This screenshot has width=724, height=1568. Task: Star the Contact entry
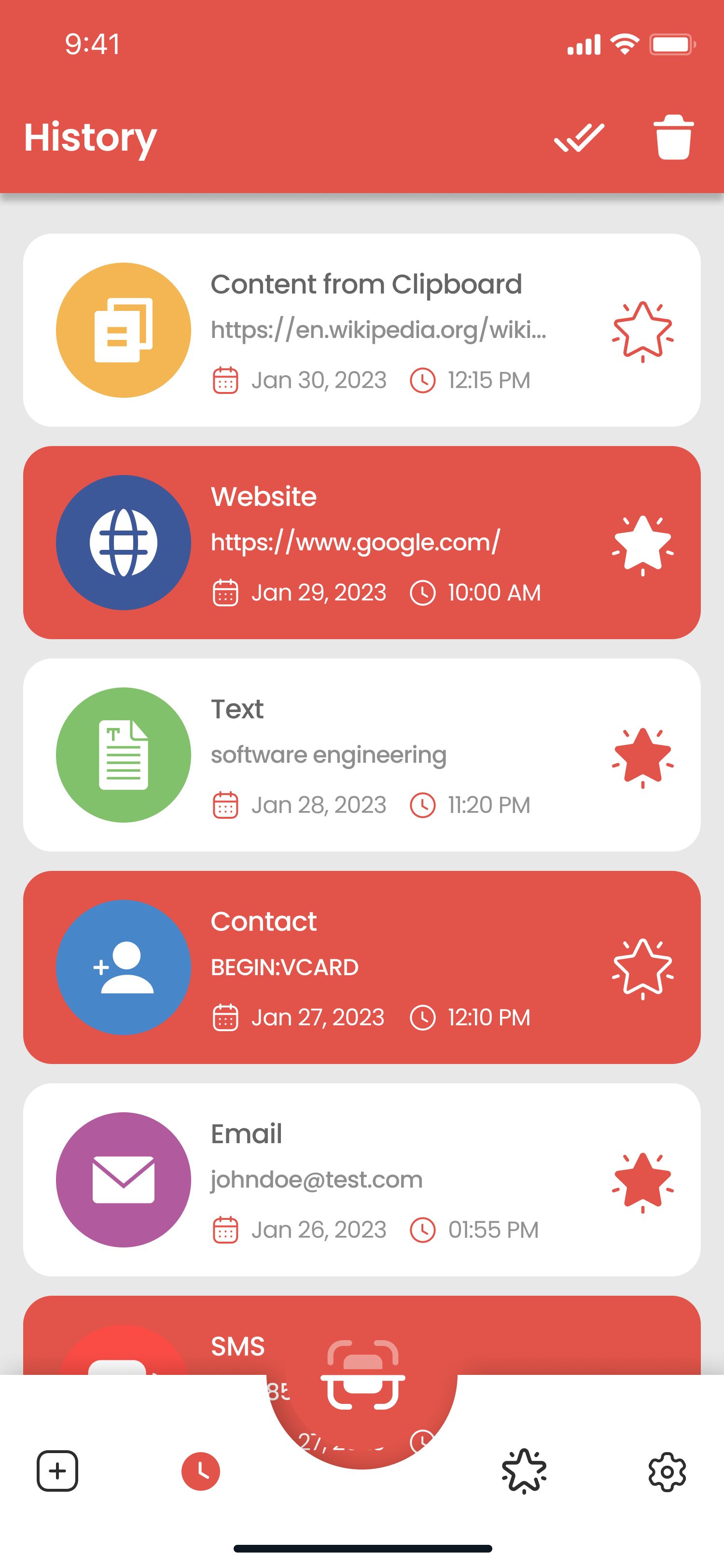tap(642, 968)
